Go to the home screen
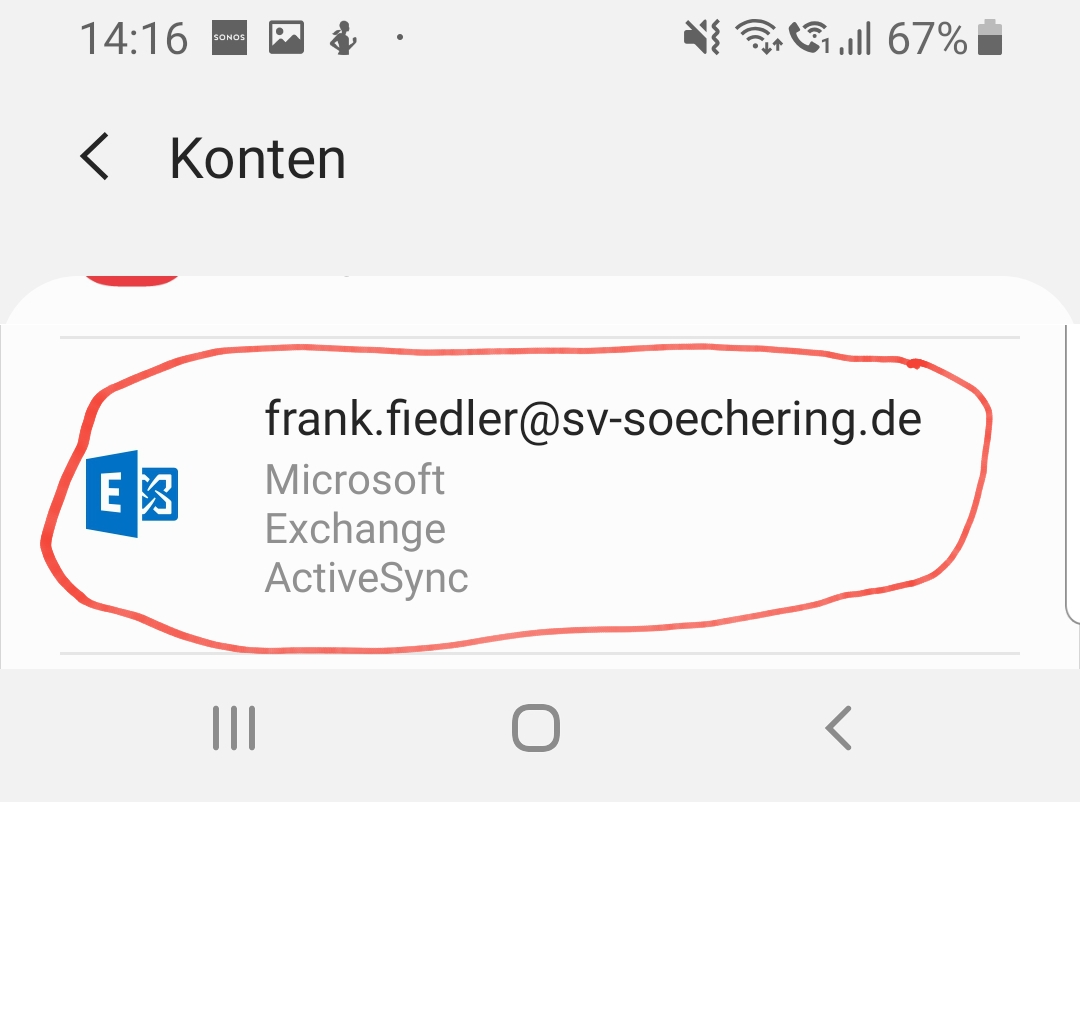This screenshot has height=1029, width=1080. click(x=536, y=728)
